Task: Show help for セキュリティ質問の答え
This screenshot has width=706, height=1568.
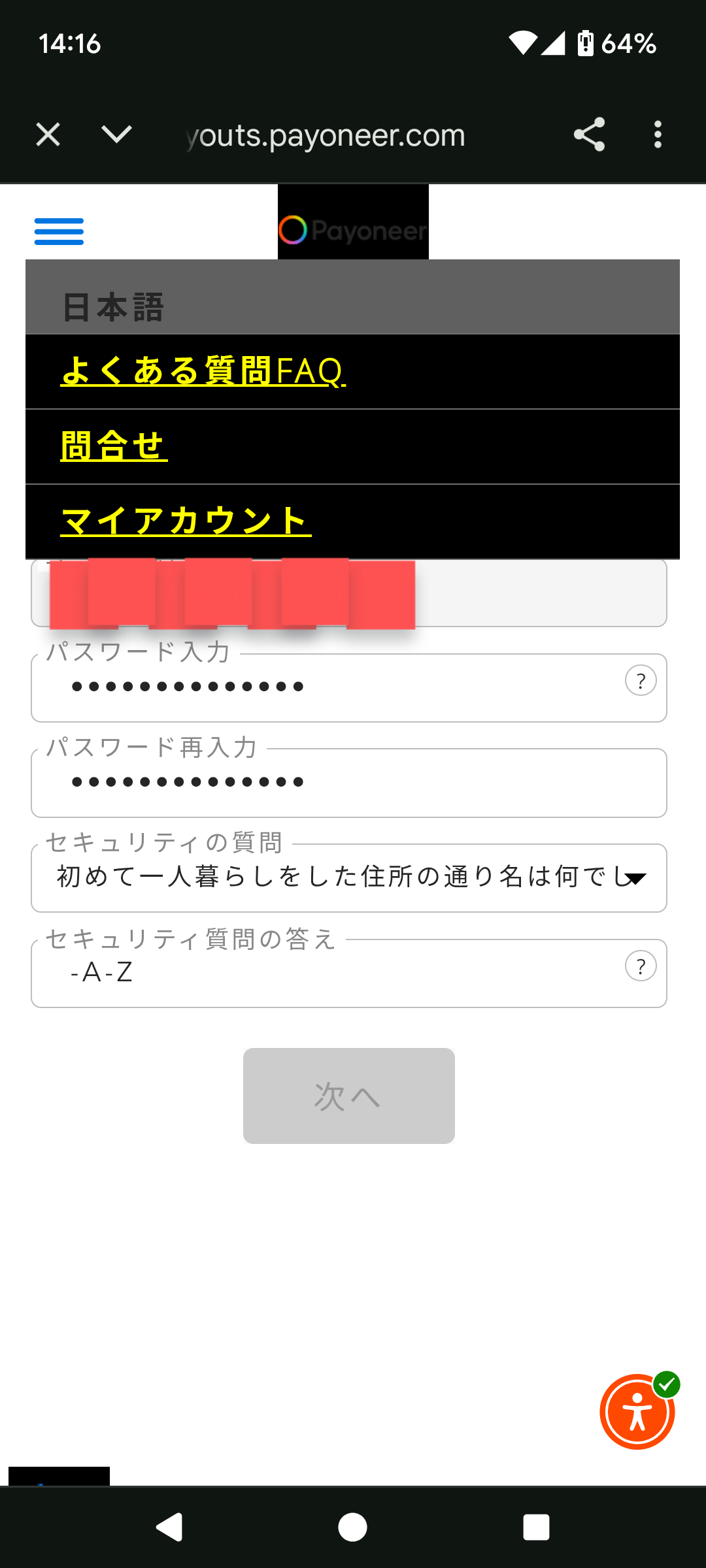Action: (641, 966)
